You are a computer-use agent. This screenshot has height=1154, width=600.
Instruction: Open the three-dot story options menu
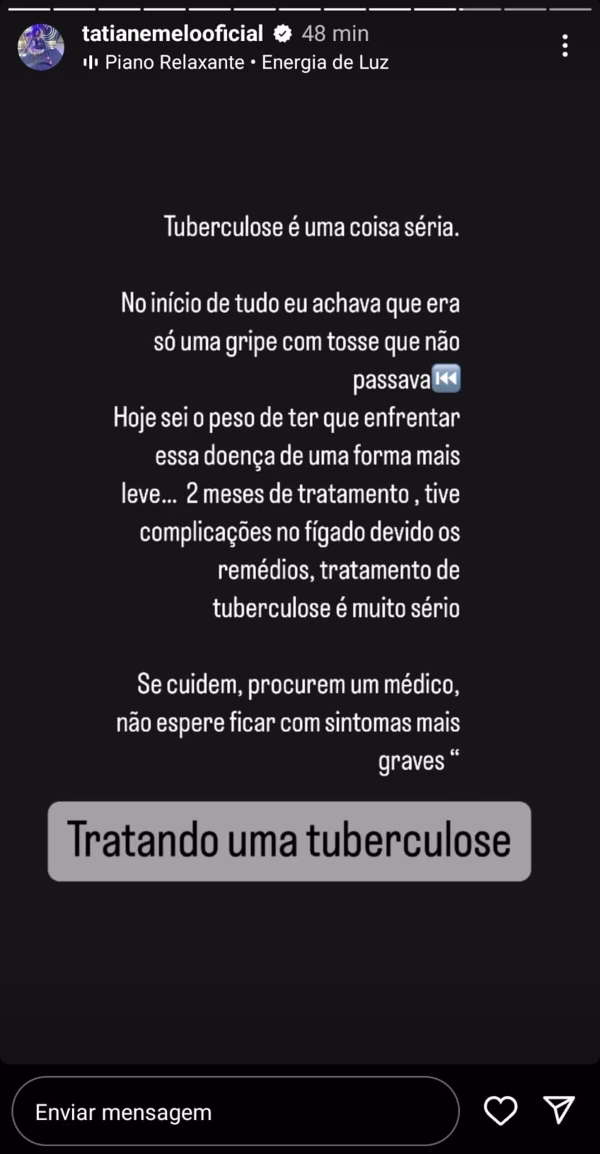click(565, 46)
